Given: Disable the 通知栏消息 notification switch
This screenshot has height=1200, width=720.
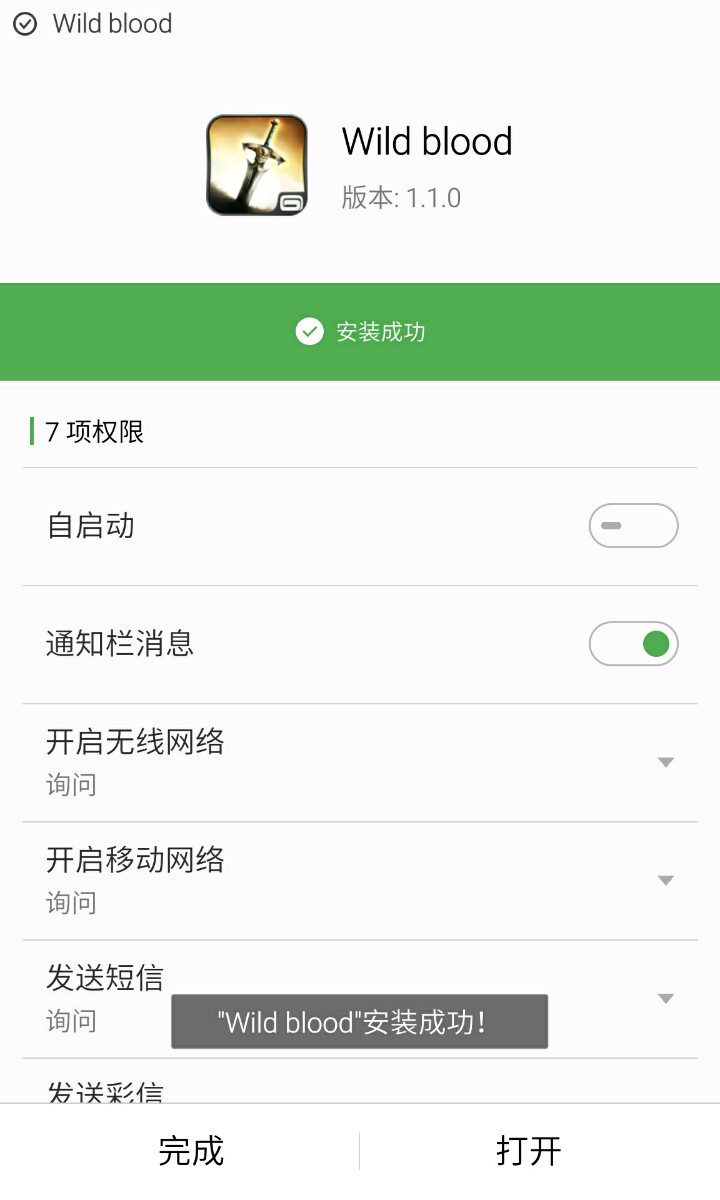Looking at the screenshot, I should (633, 644).
